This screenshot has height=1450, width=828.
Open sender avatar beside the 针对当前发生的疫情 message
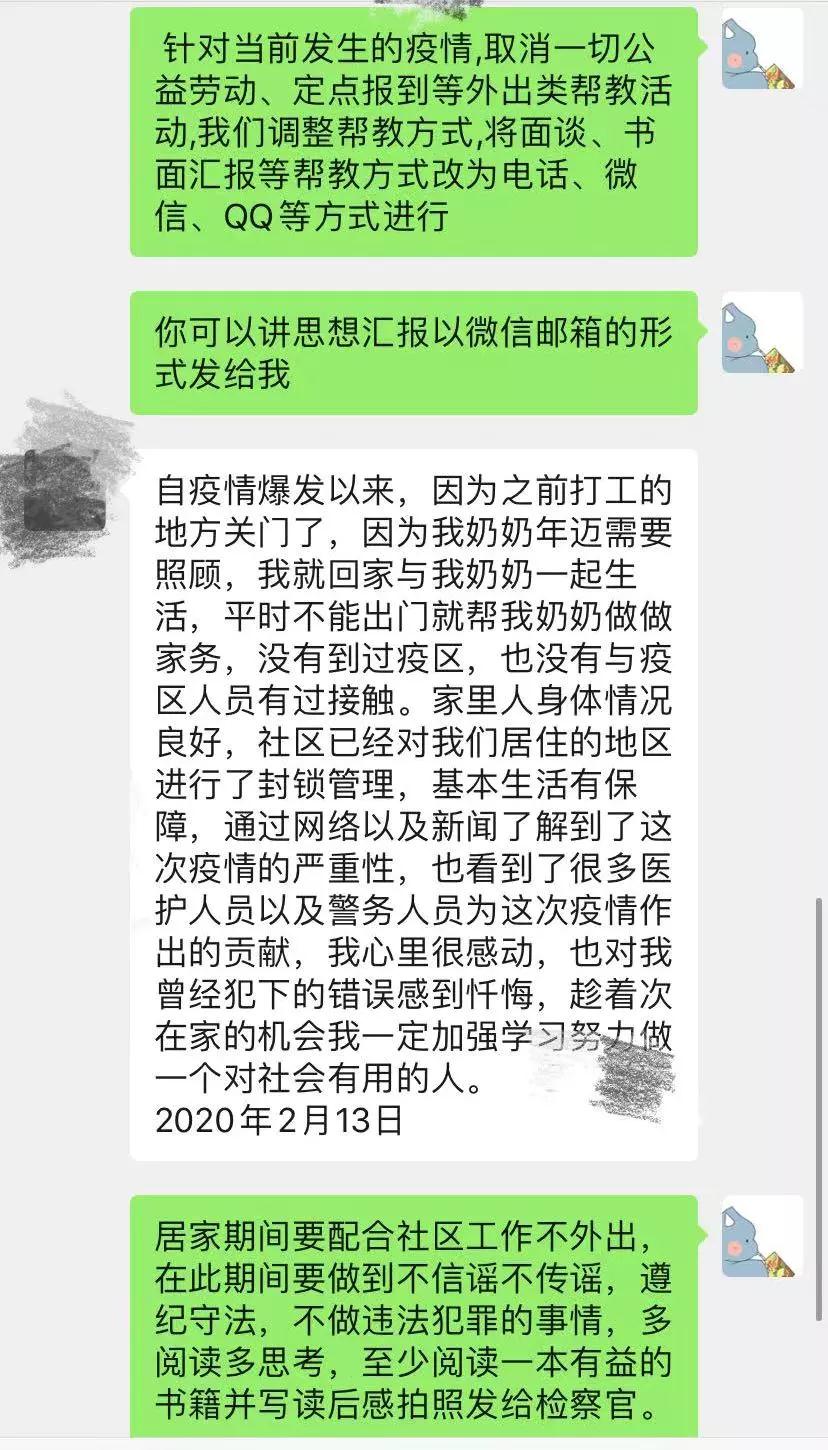click(762, 49)
